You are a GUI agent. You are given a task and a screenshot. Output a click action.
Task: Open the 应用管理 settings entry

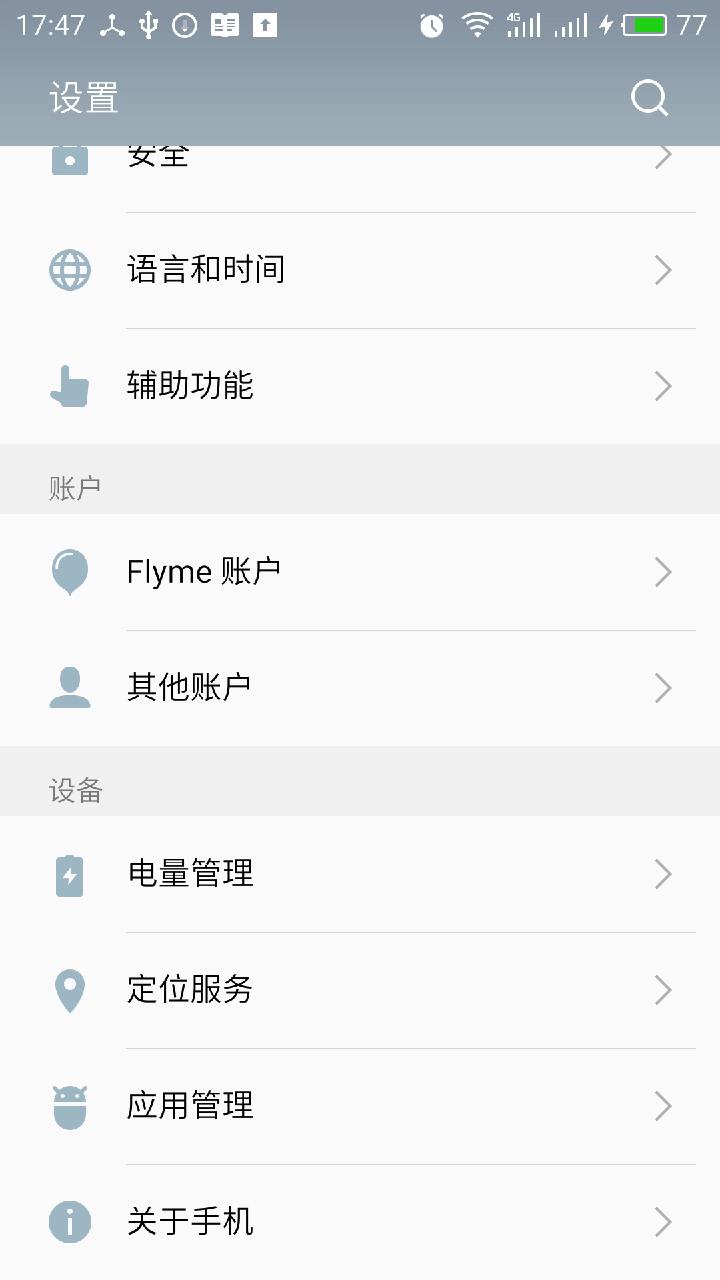190,1105
